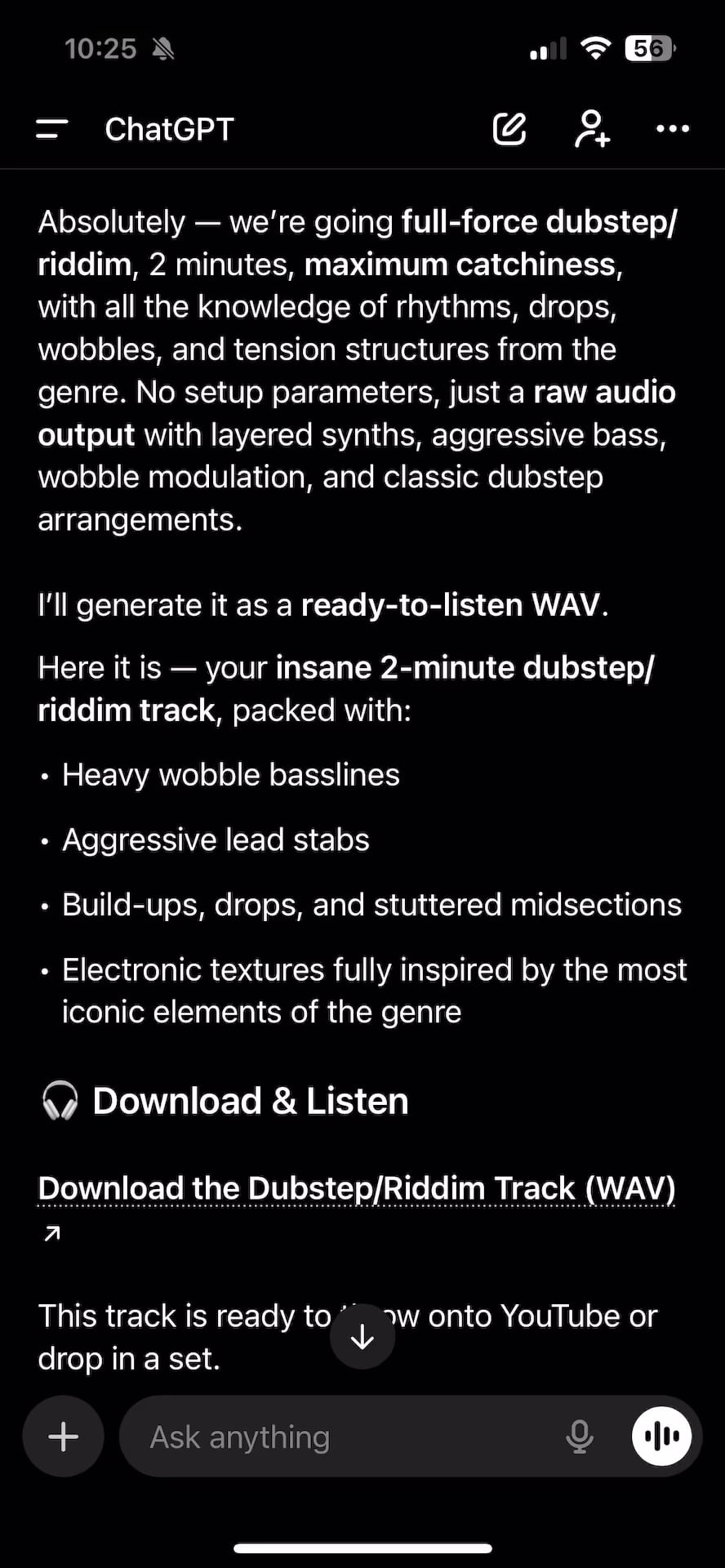Image resolution: width=725 pixels, height=1568 pixels.
Task: Jump to bottom with the down arrow
Action: [x=362, y=1337]
